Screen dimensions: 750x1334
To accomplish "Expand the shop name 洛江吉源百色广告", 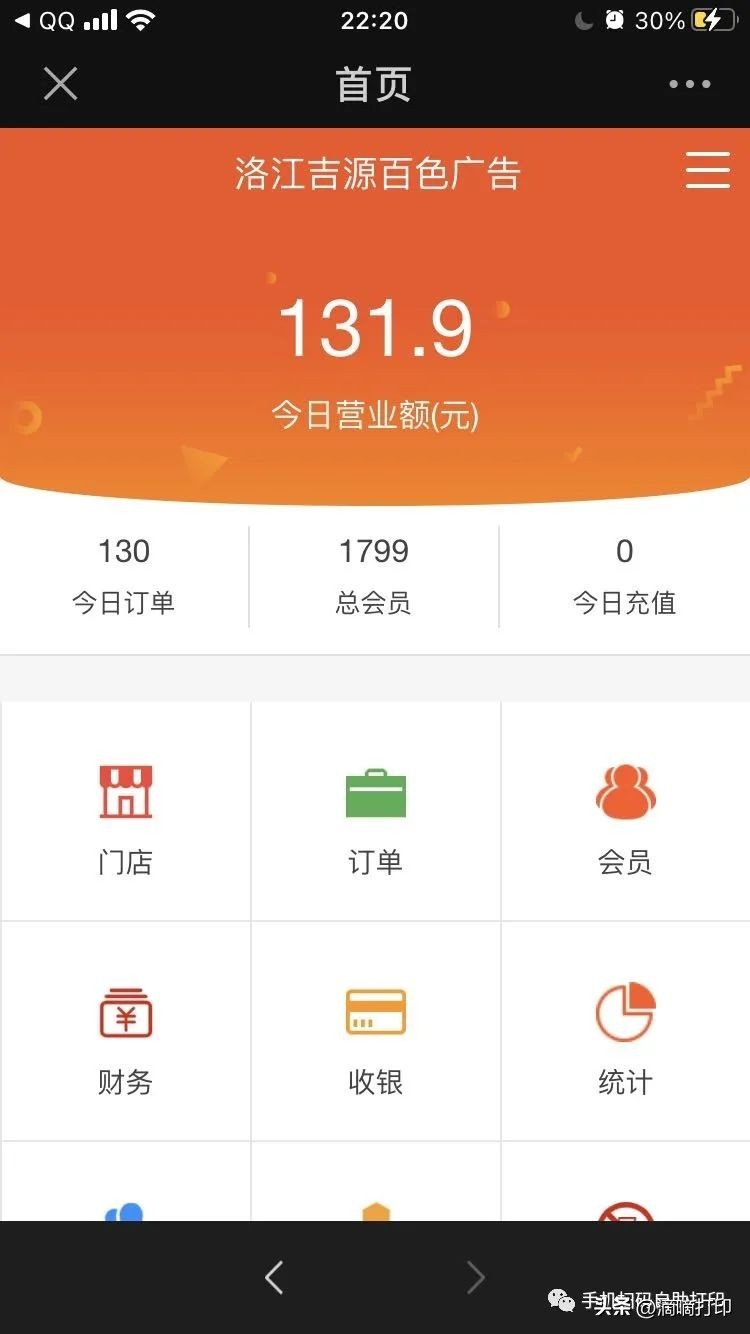I will coord(375,172).
